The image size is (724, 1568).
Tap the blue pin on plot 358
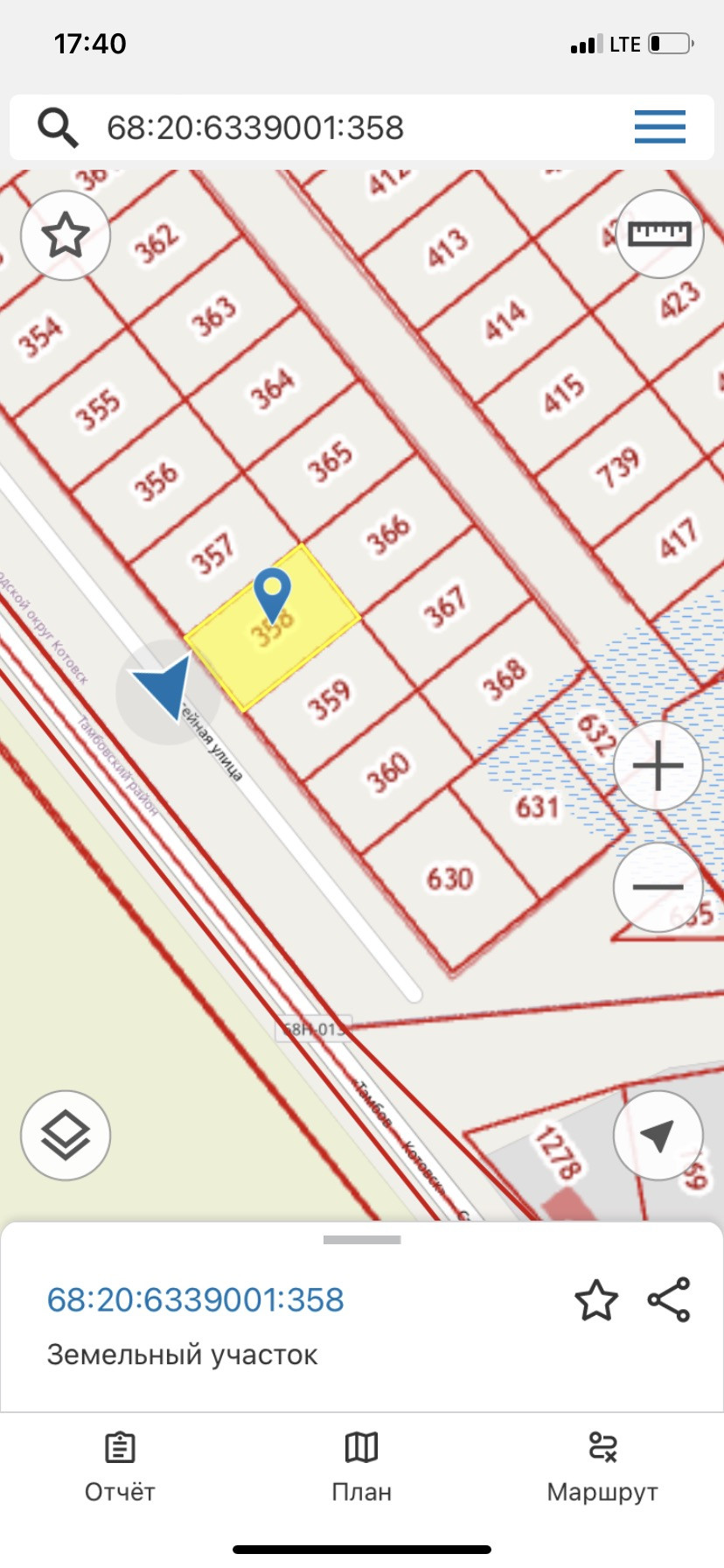tap(272, 593)
